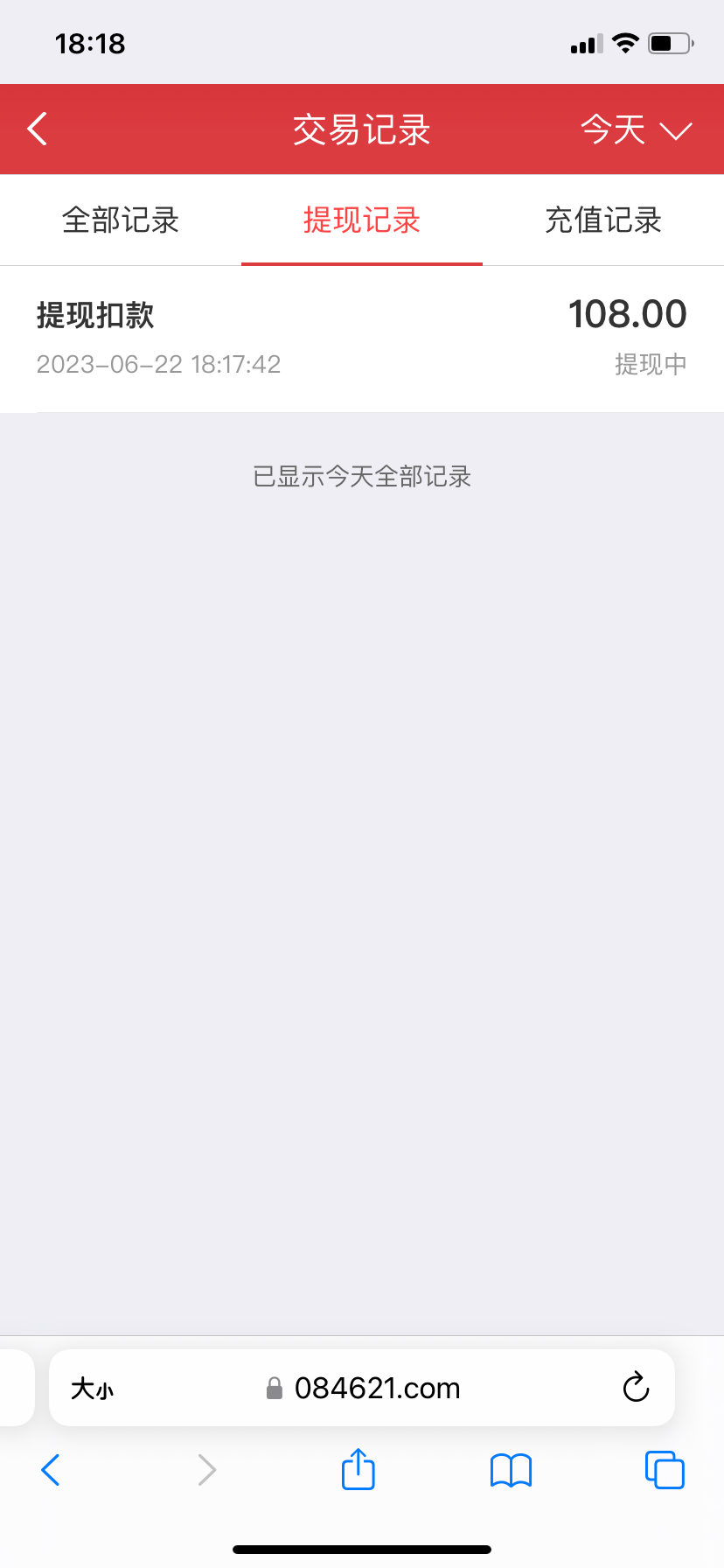The image size is (724, 1568).
Task: Expand the 今天 date filter dropdown
Action: [x=636, y=130]
